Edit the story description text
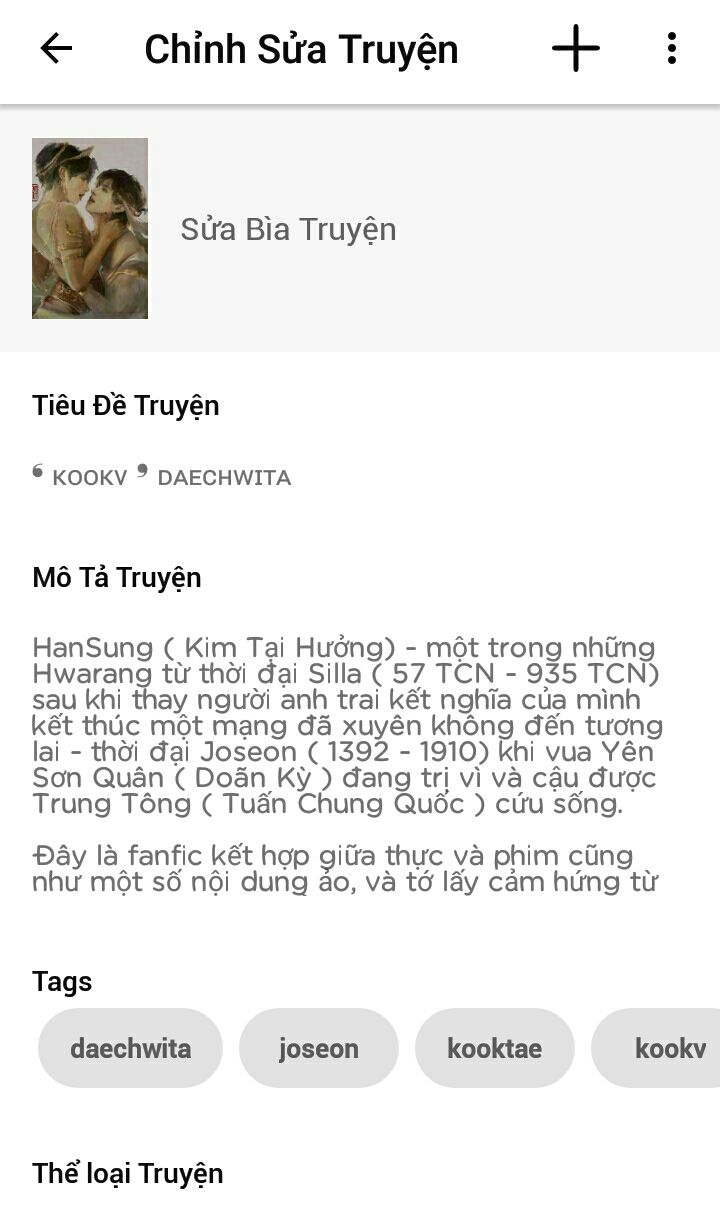The image size is (720, 1221). click(x=346, y=764)
